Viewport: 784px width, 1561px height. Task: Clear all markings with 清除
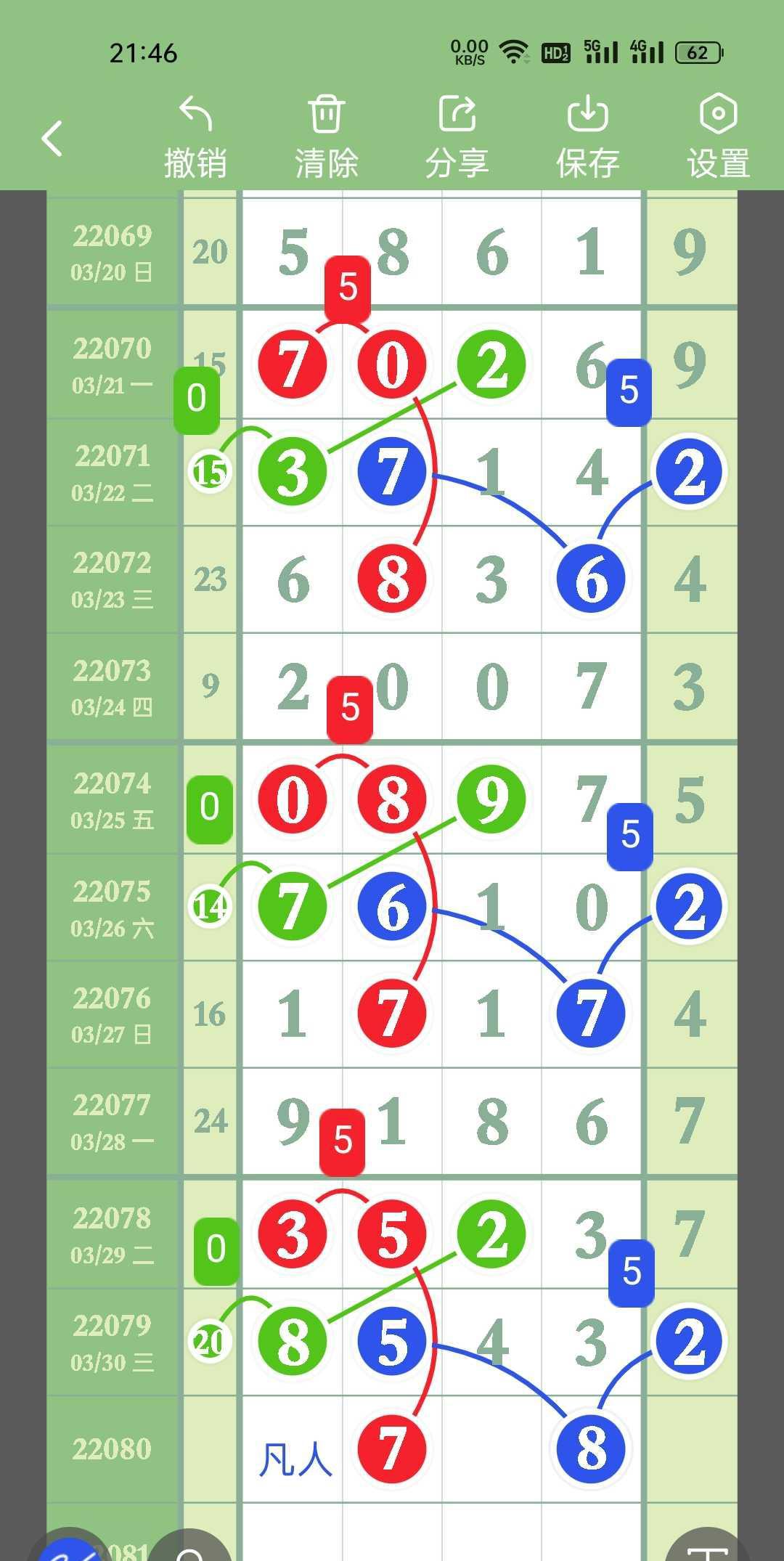click(x=326, y=136)
